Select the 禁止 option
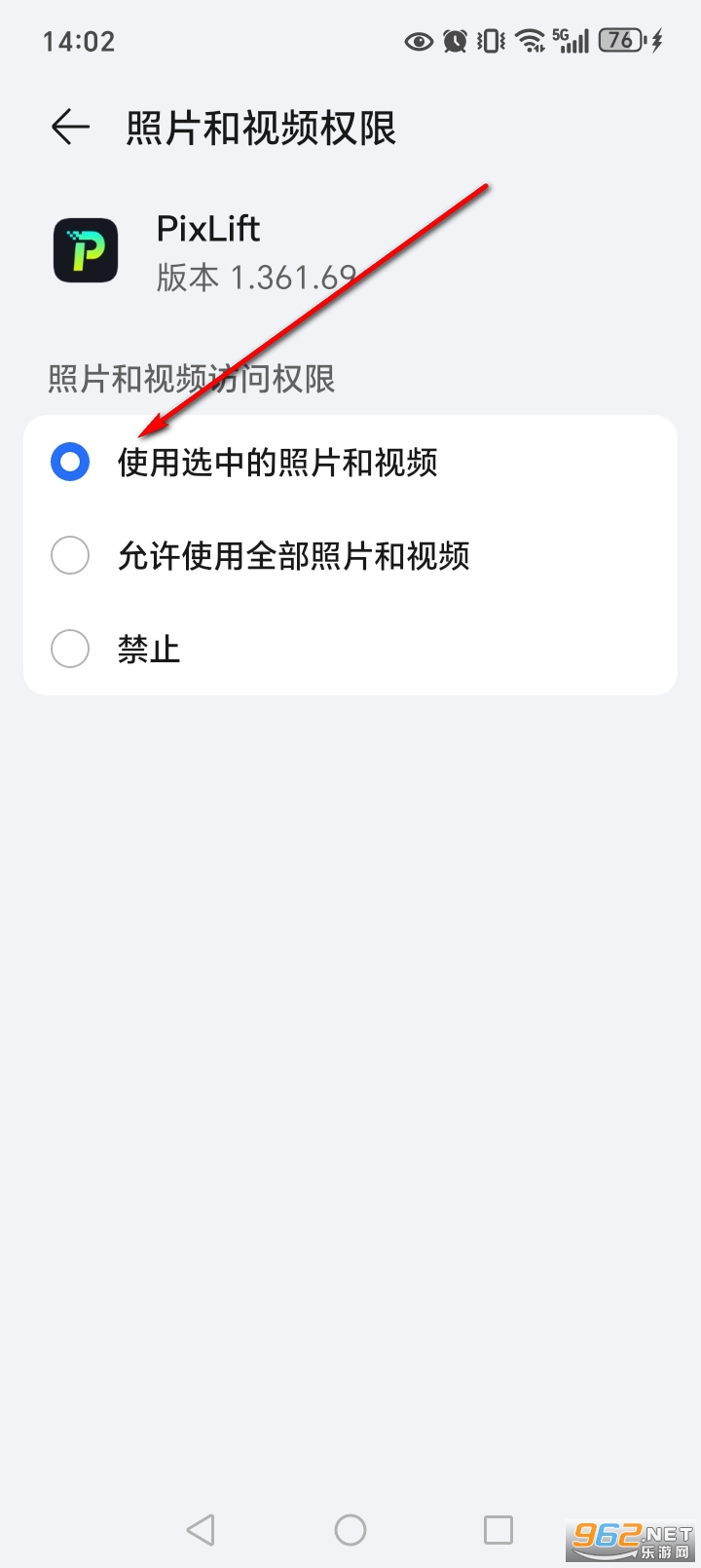 70,649
